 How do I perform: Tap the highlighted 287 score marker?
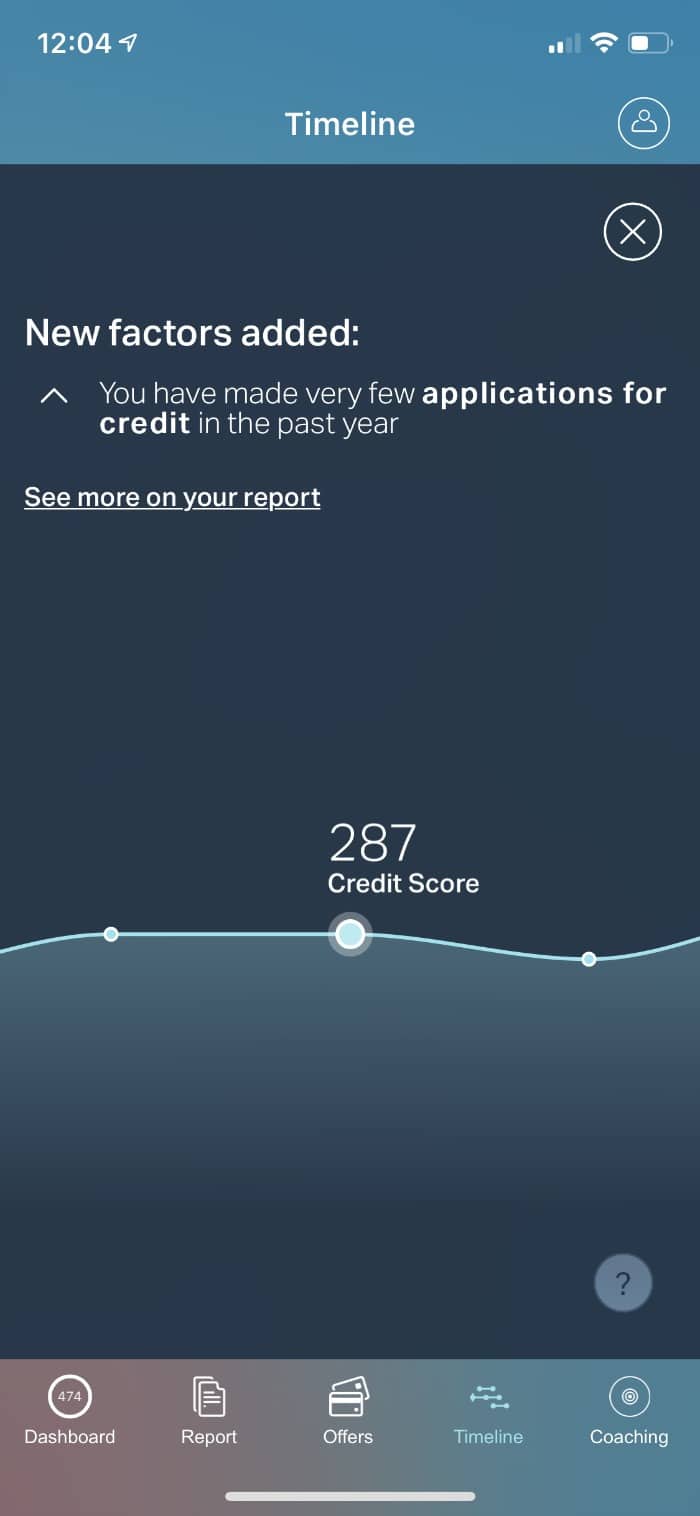coord(350,934)
